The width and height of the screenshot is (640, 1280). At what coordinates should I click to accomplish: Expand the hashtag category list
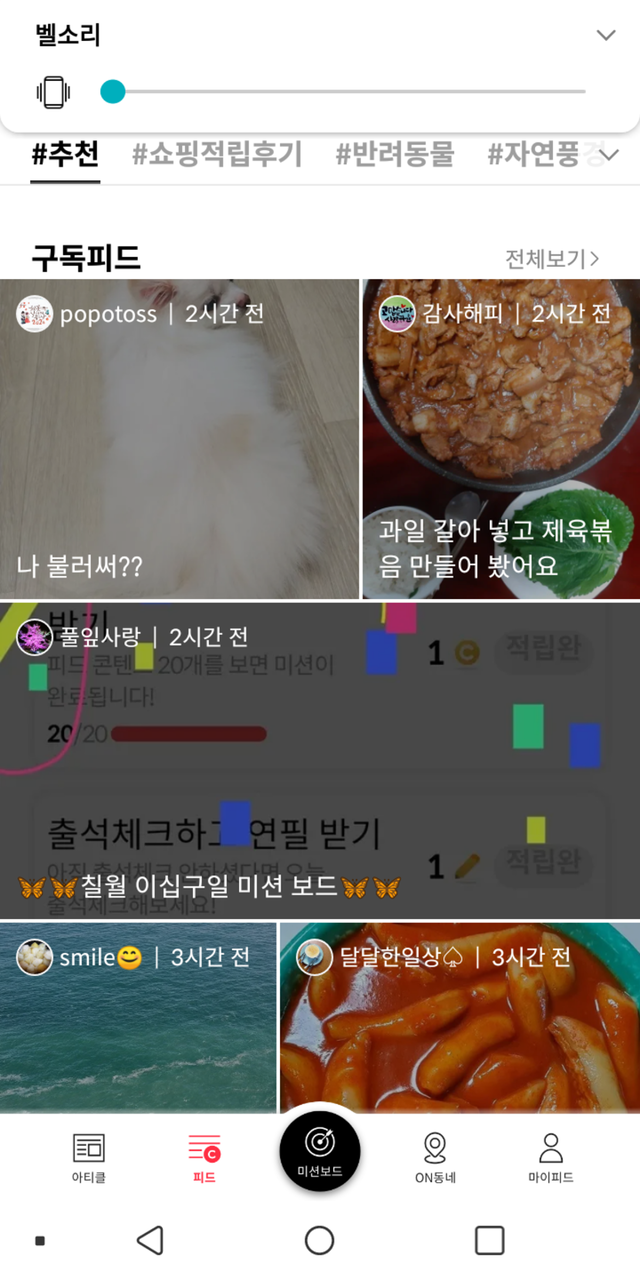pyautogui.click(x=611, y=155)
